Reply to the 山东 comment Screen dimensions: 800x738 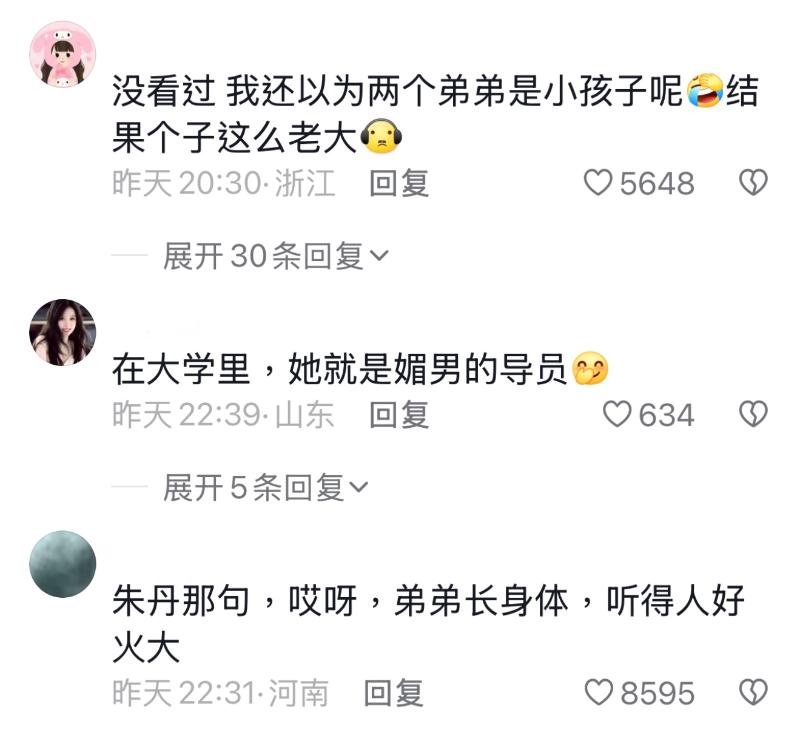tap(399, 414)
